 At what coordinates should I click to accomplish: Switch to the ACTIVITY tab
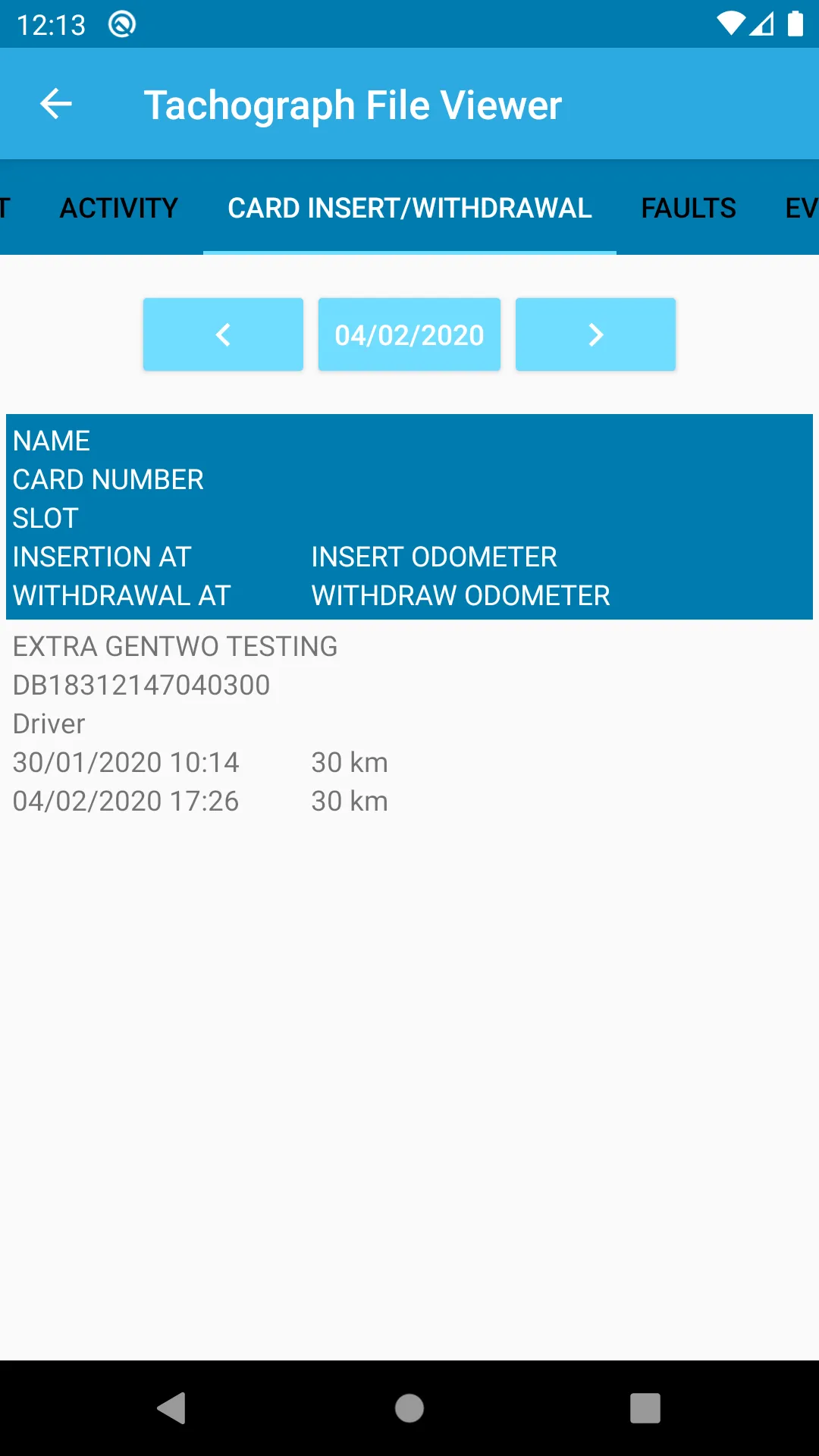point(118,208)
